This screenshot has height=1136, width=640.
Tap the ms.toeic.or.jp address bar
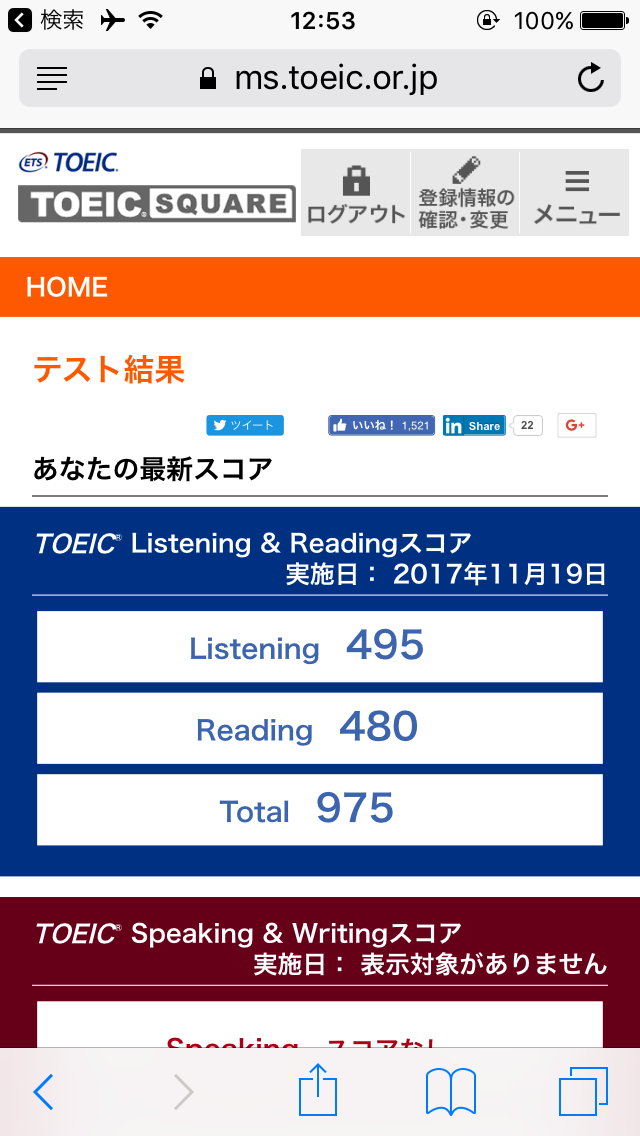point(320,78)
